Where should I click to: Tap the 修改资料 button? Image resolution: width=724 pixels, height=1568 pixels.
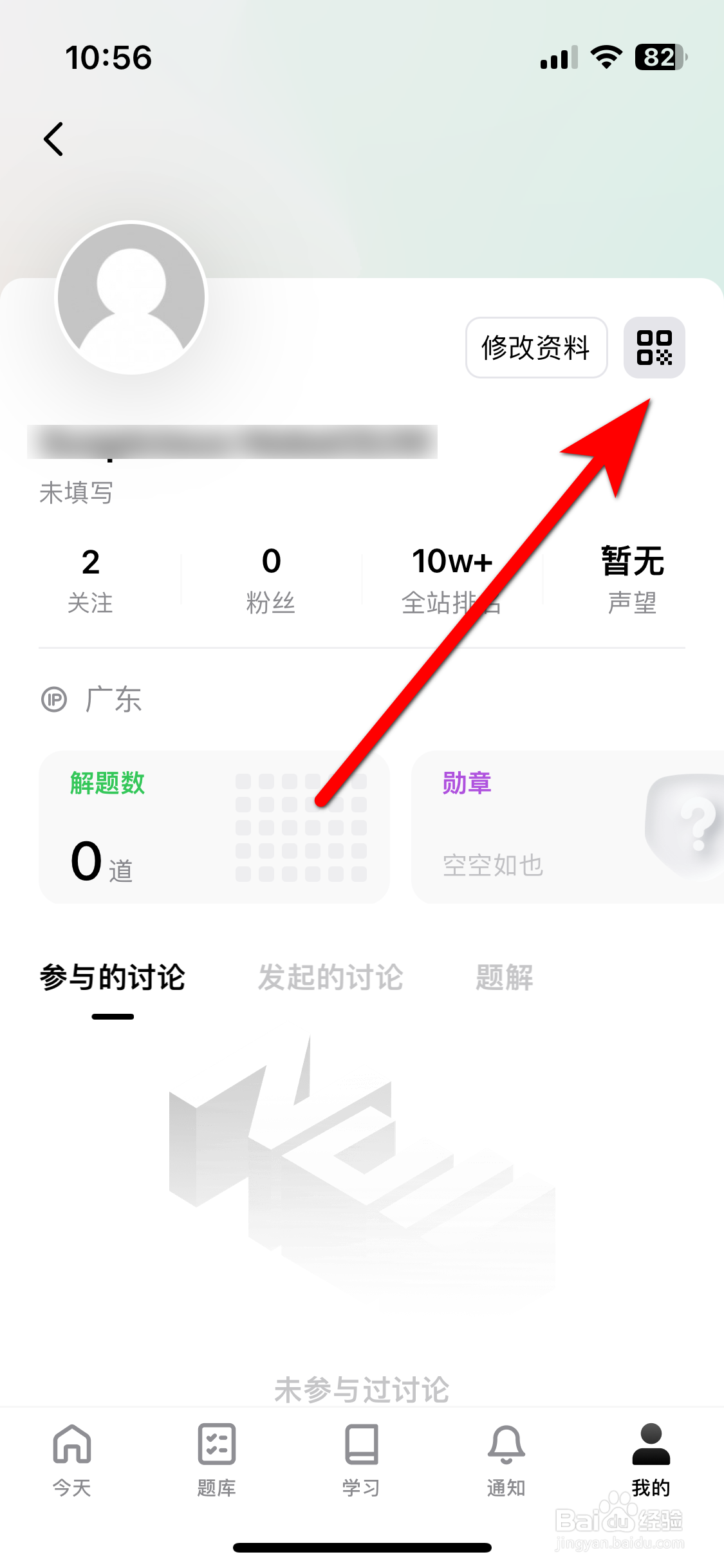coord(536,348)
